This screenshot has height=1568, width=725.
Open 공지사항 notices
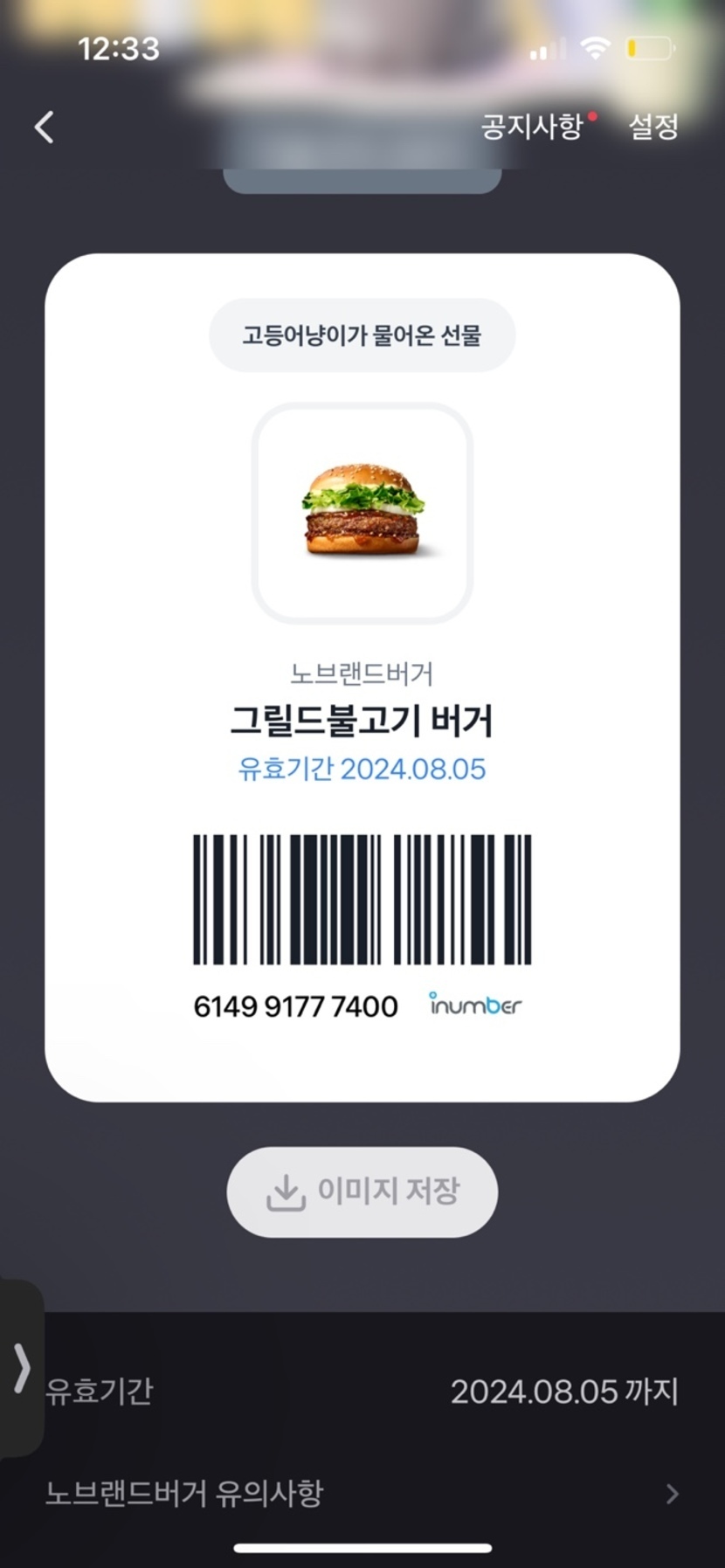[532, 128]
